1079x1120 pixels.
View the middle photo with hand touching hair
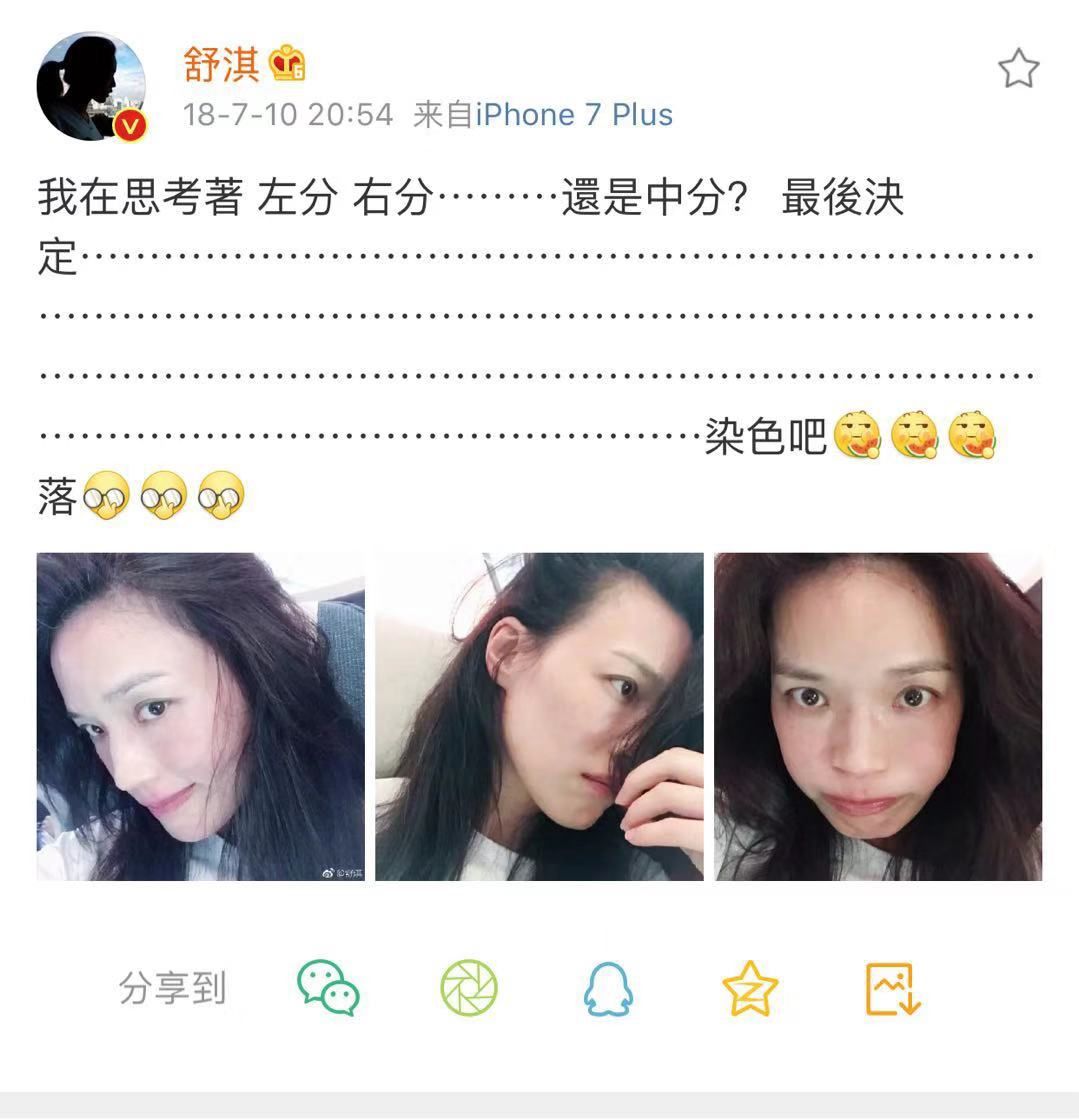pyautogui.click(x=539, y=716)
